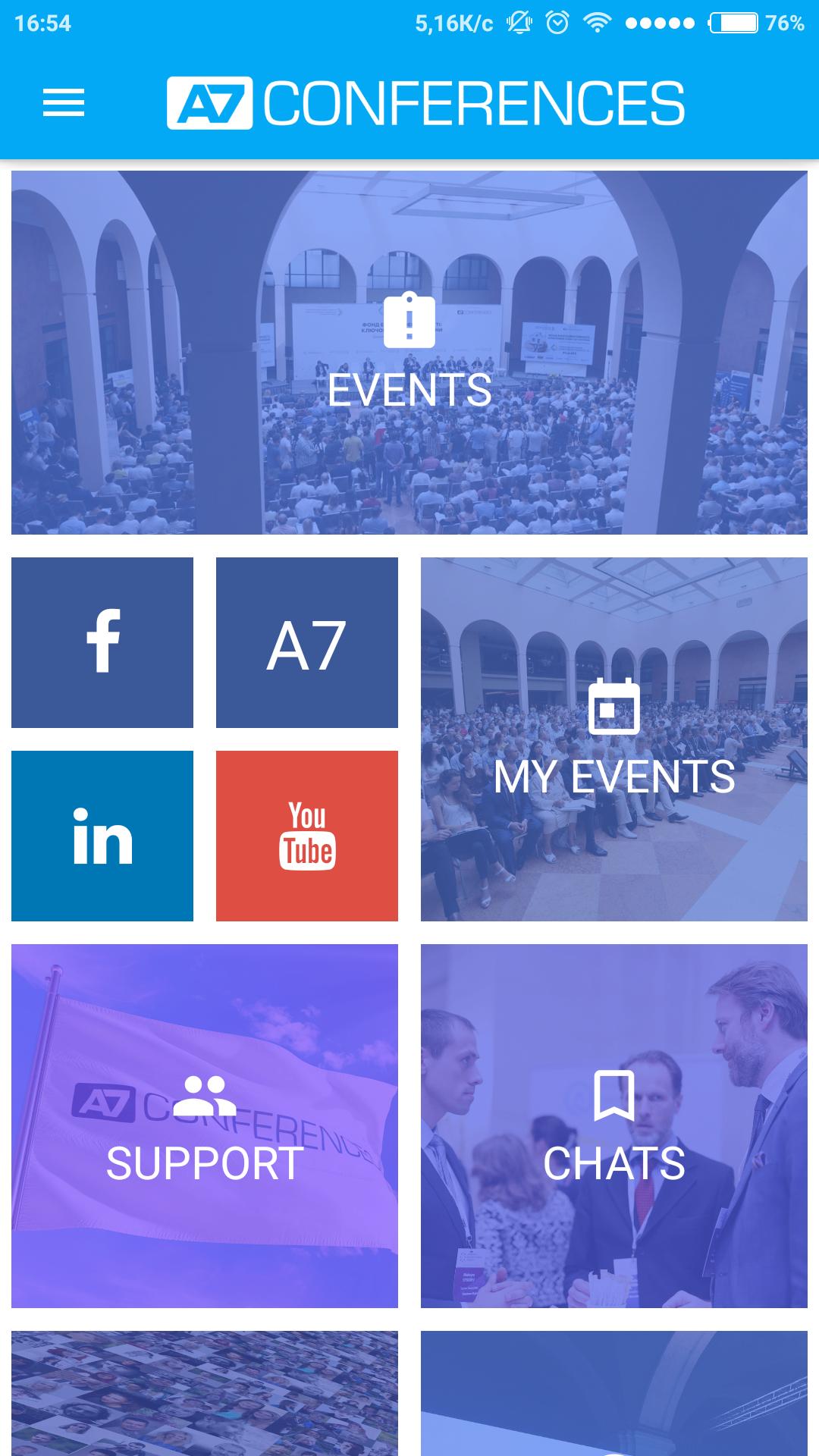This screenshot has width=819, height=1456.
Task: Open the YouTube channel tile
Action: click(x=307, y=836)
